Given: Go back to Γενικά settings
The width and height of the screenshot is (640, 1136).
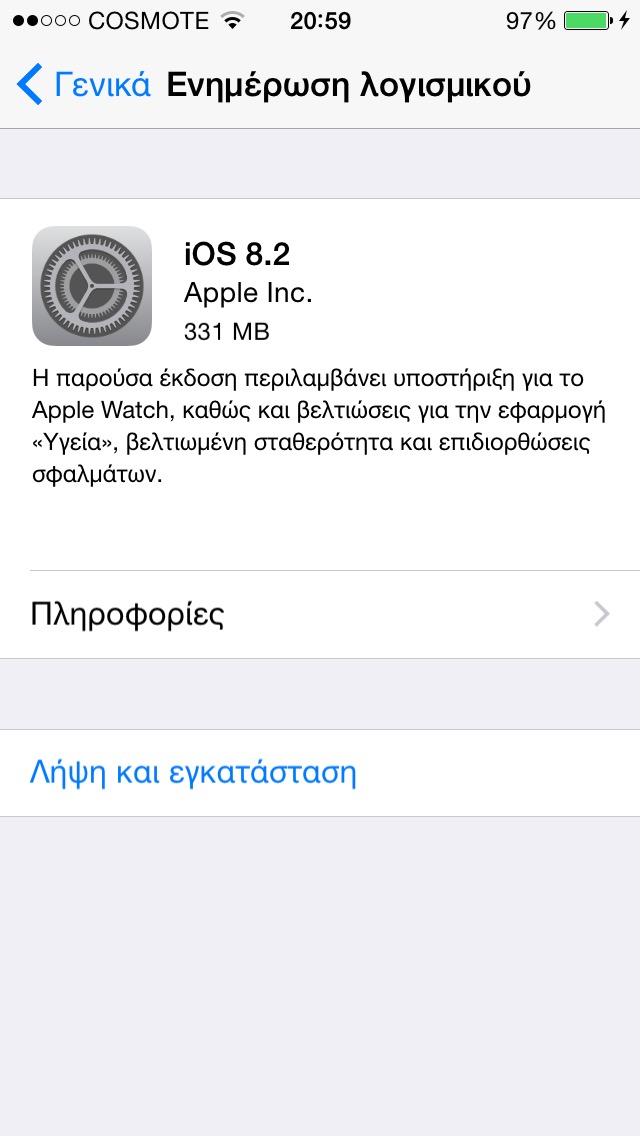Looking at the screenshot, I should tap(84, 85).
